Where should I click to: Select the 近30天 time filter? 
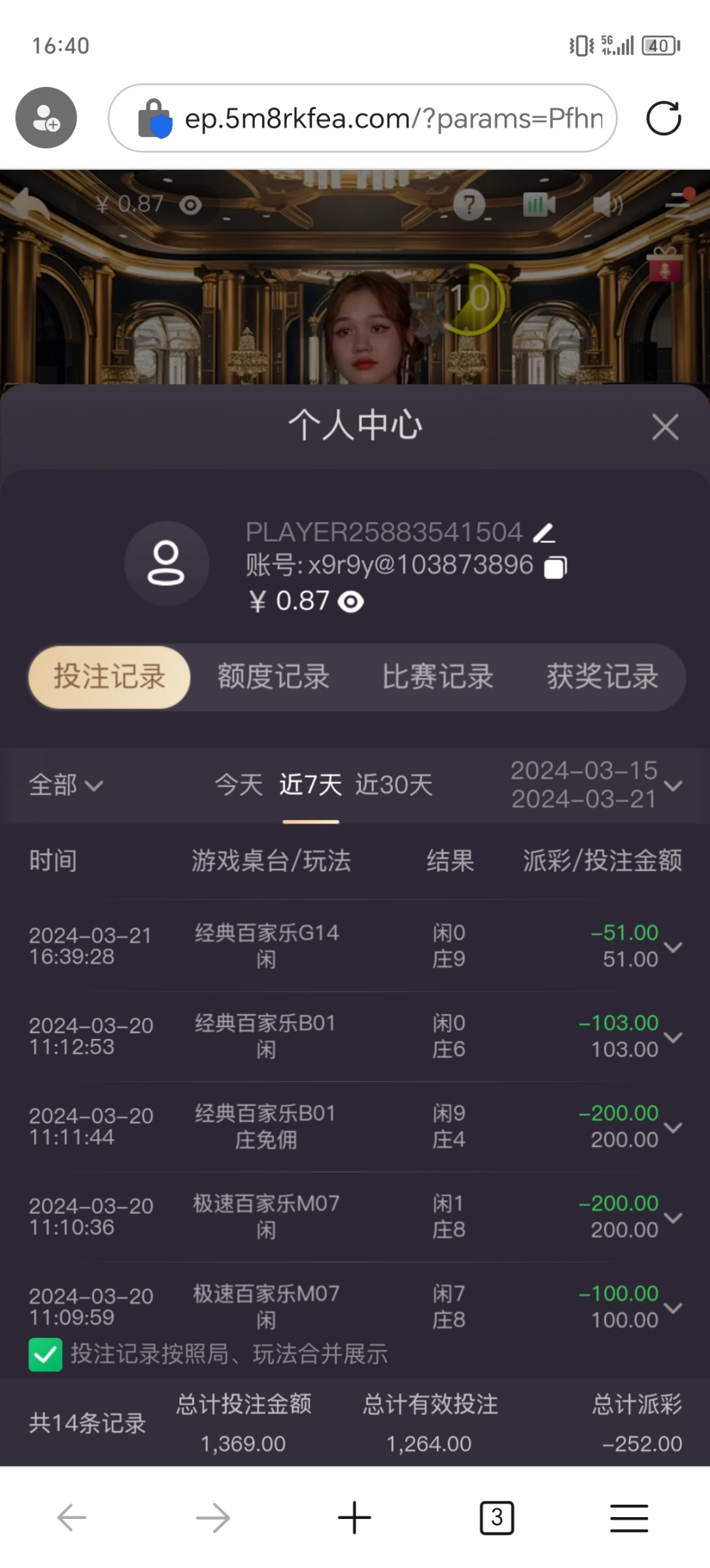click(x=395, y=785)
